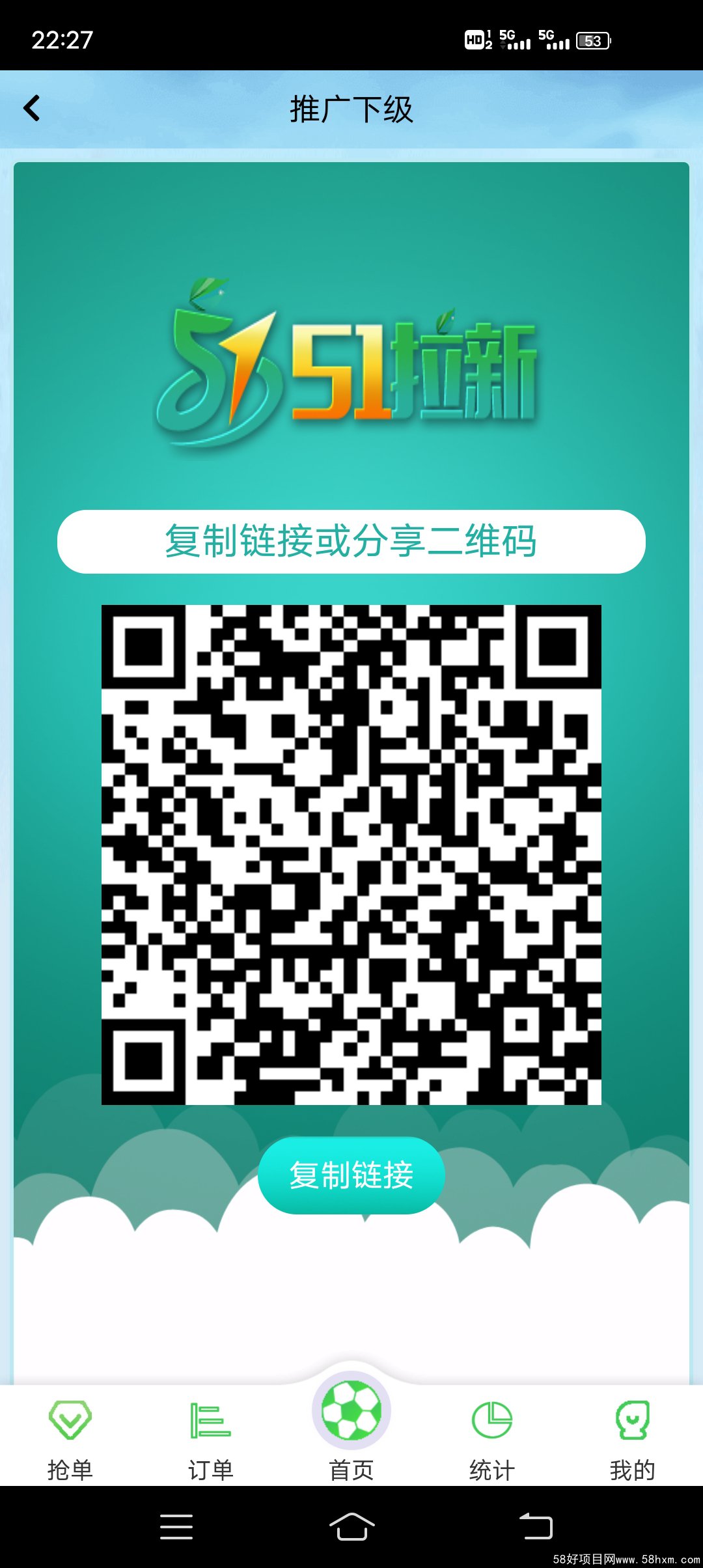
Task: Tap the 复制链接 button
Action: click(x=351, y=1175)
